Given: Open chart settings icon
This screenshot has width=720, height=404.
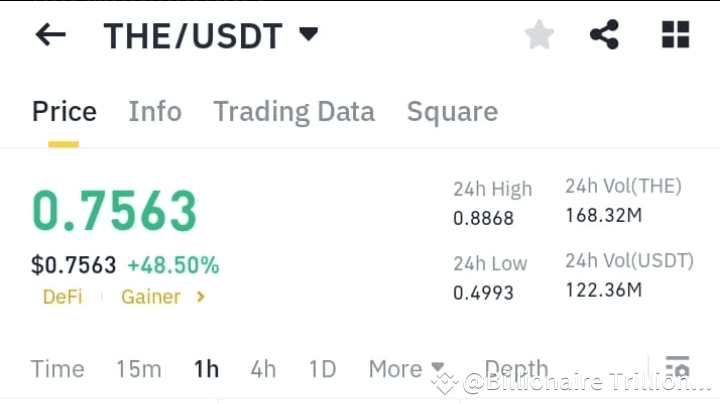Looking at the screenshot, I should coord(678,366).
